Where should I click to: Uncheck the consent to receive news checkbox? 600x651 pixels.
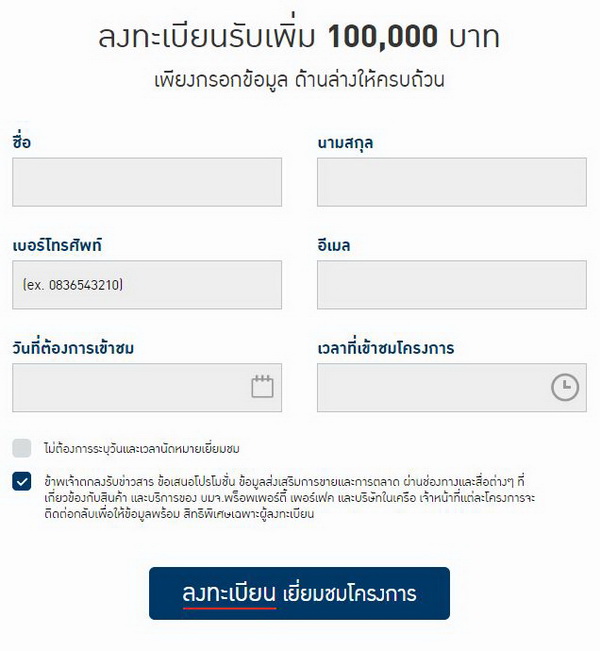pos(22,481)
